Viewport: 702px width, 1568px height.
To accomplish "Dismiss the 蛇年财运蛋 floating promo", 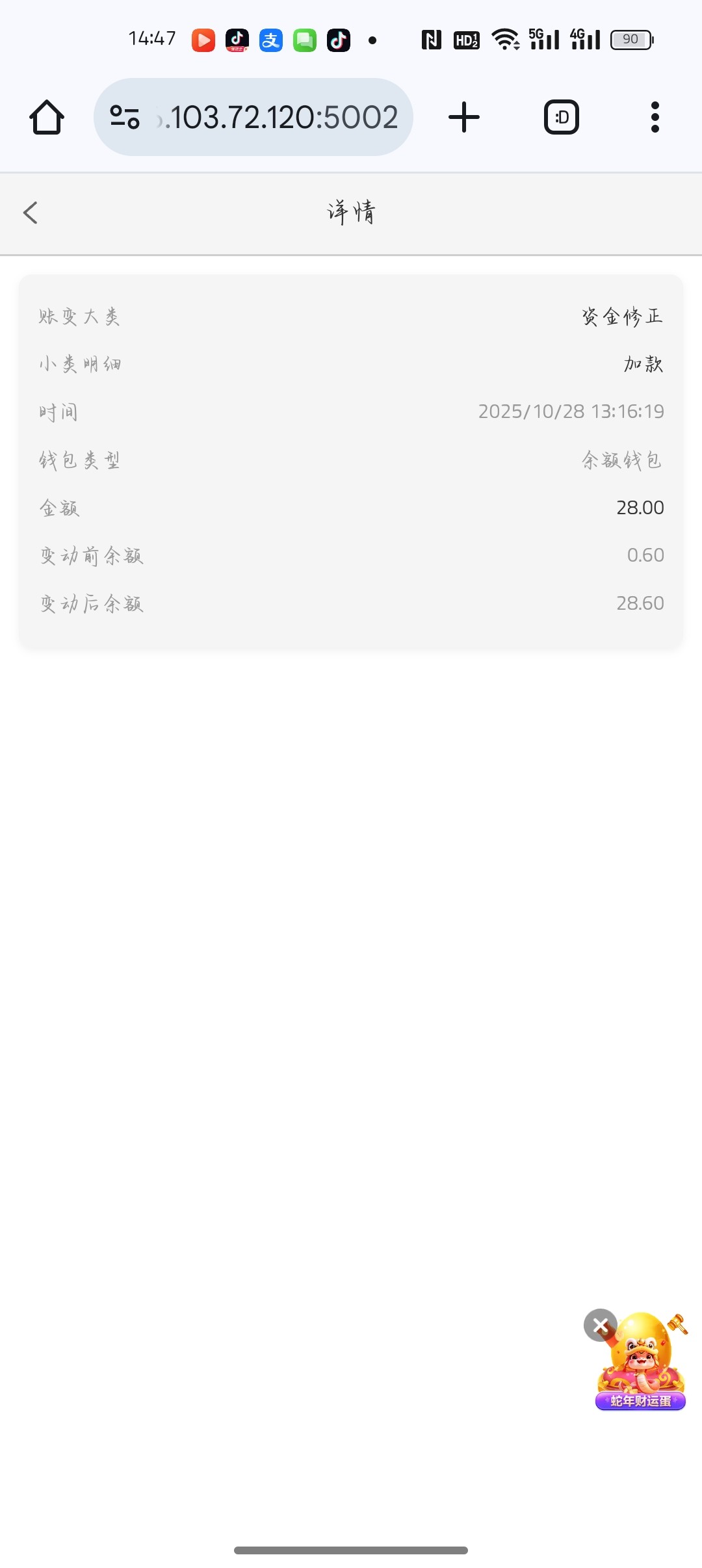I will [600, 1325].
